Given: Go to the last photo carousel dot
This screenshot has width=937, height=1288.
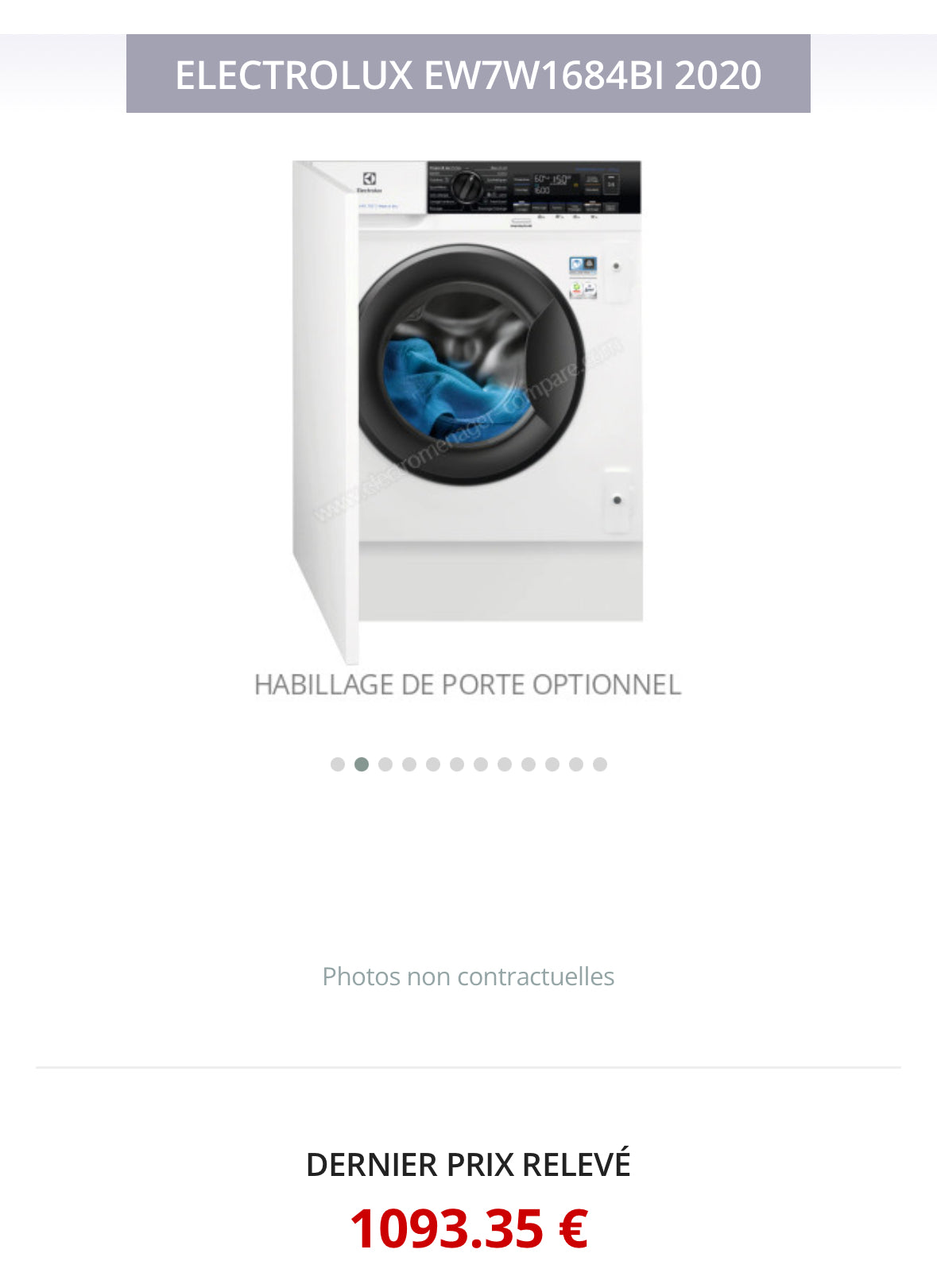Looking at the screenshot, I should pyautogui.click(x=600, y=764).
